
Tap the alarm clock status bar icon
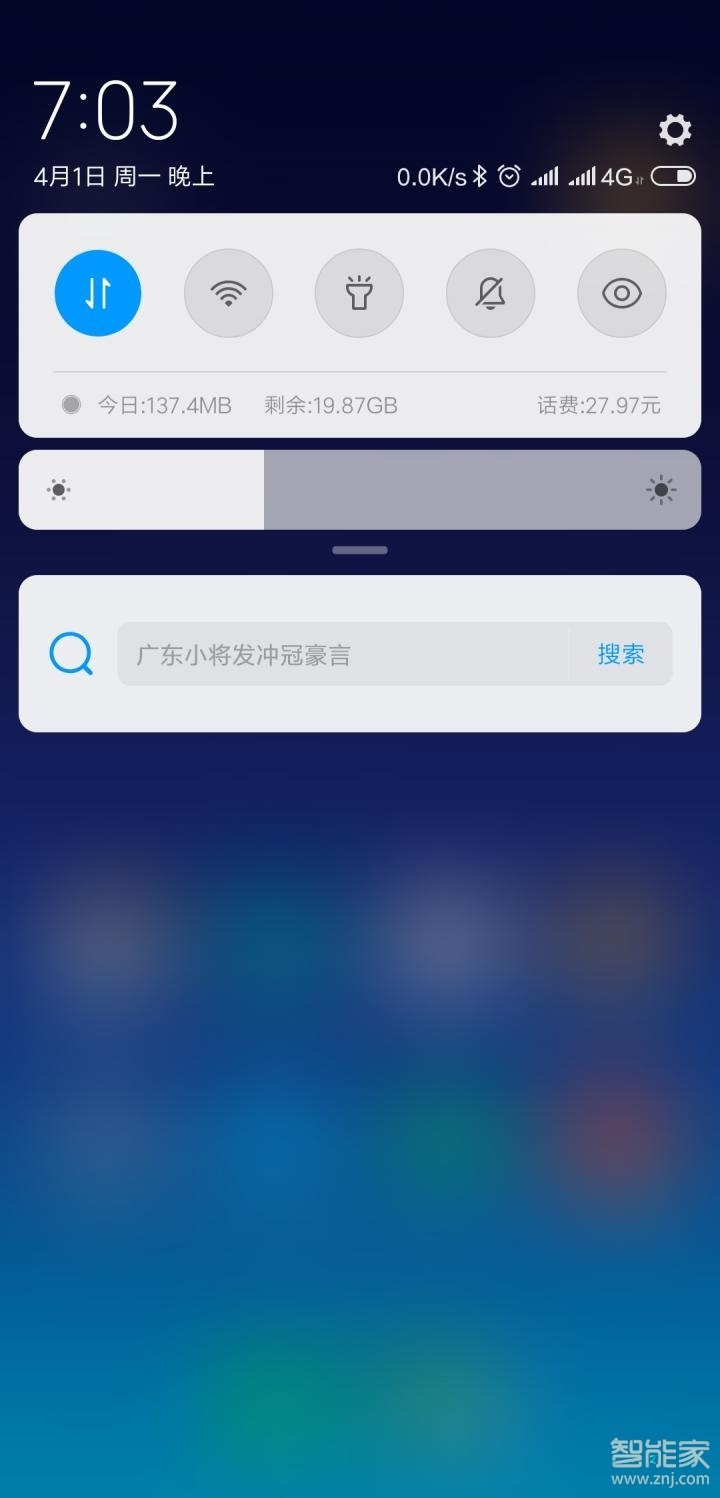click(509, 175)
